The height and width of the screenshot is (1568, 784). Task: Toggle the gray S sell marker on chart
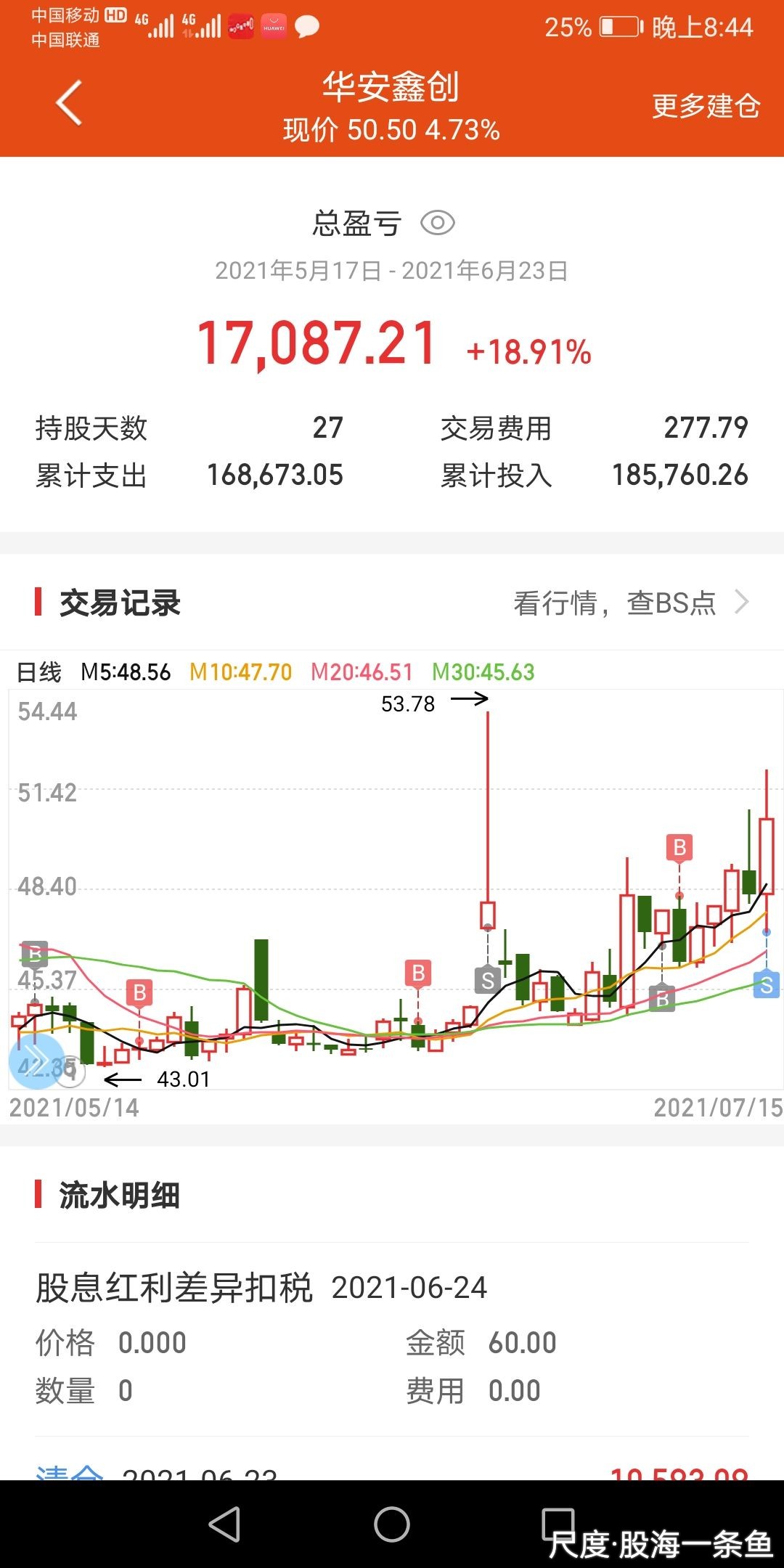[x=486, y=978]
